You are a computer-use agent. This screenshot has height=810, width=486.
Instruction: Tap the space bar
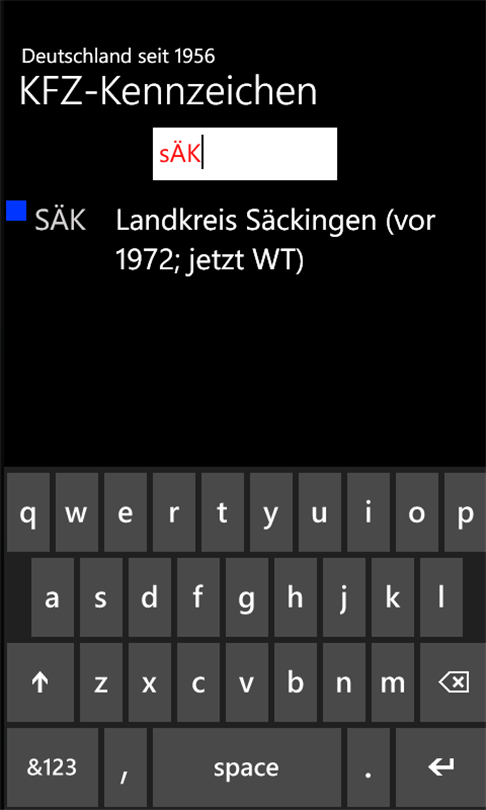[x=246, y=768]
